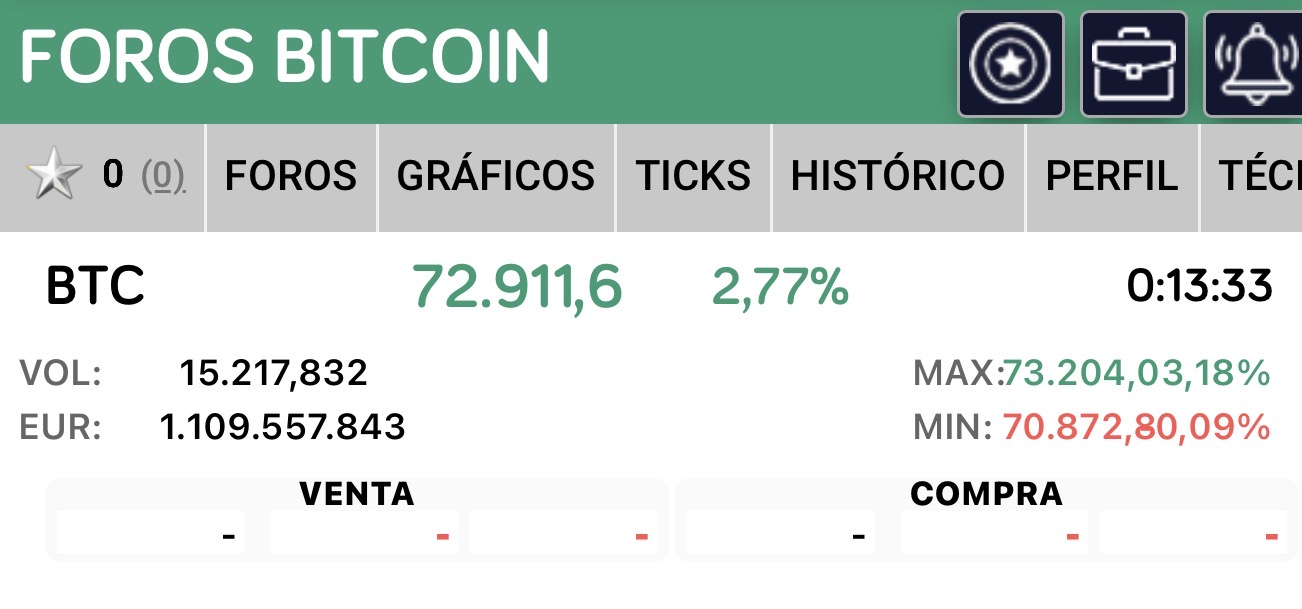
Task: Select the HISTÓRICO tab
Action: (898, 177)
